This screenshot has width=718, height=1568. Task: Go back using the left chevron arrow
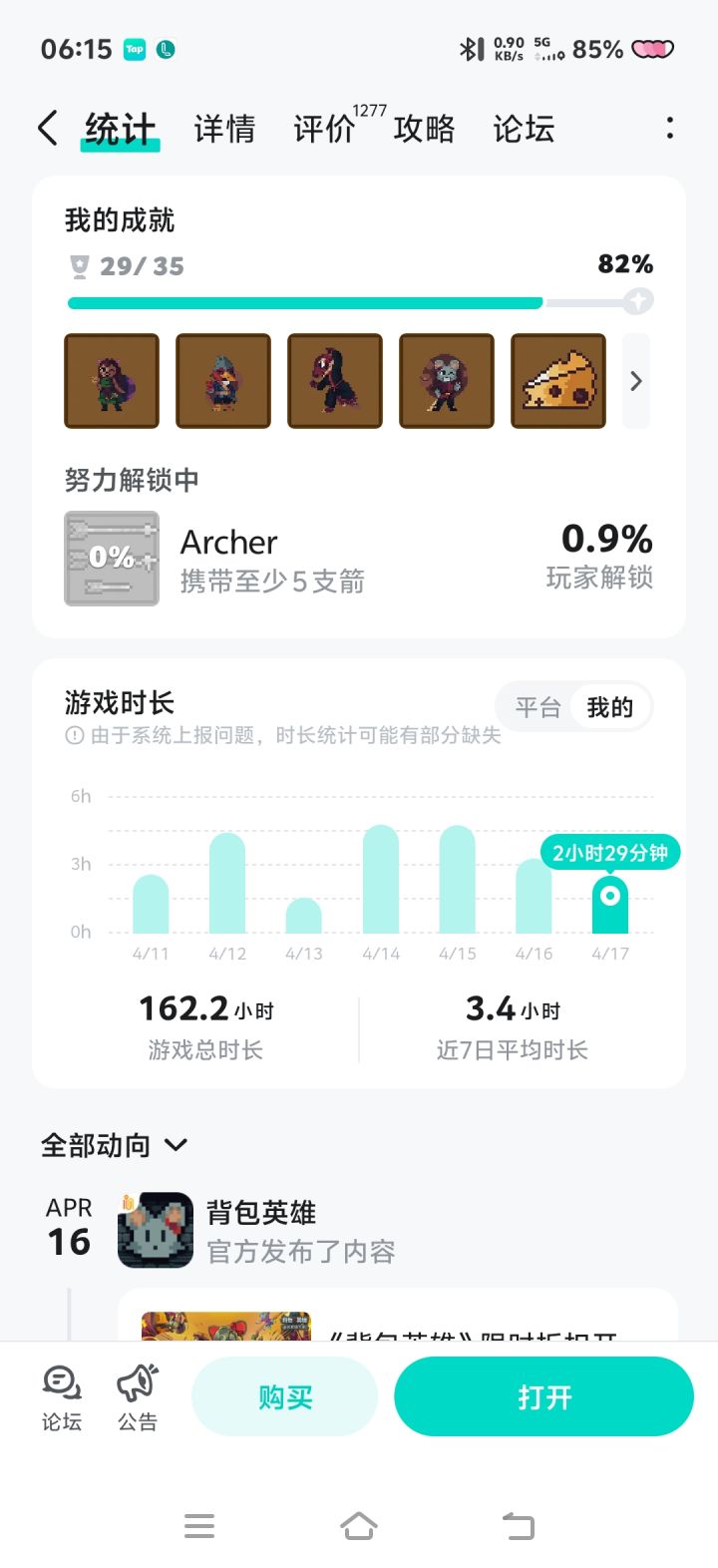[47, 128]
